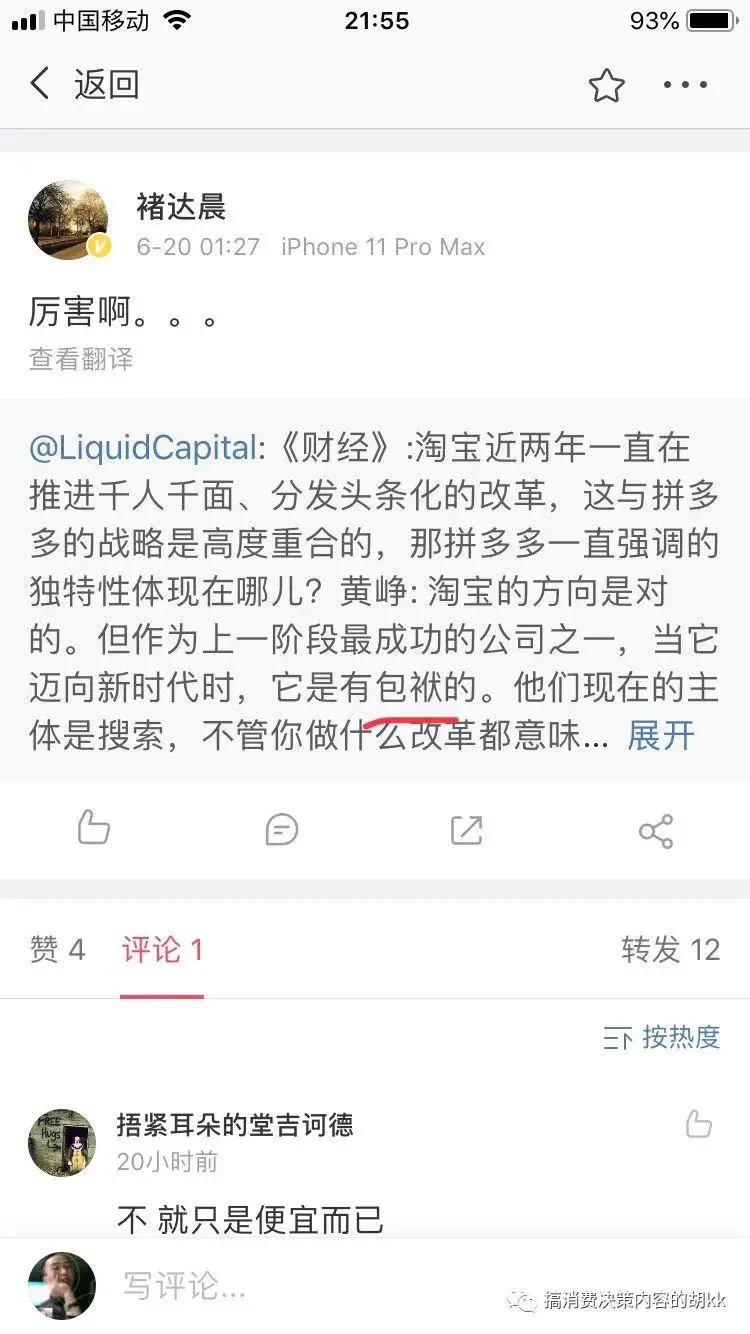The height and width of the screenshot is (1334, 750).
Task: Switch to the 赞 4 tab
Action: [57, 950]
